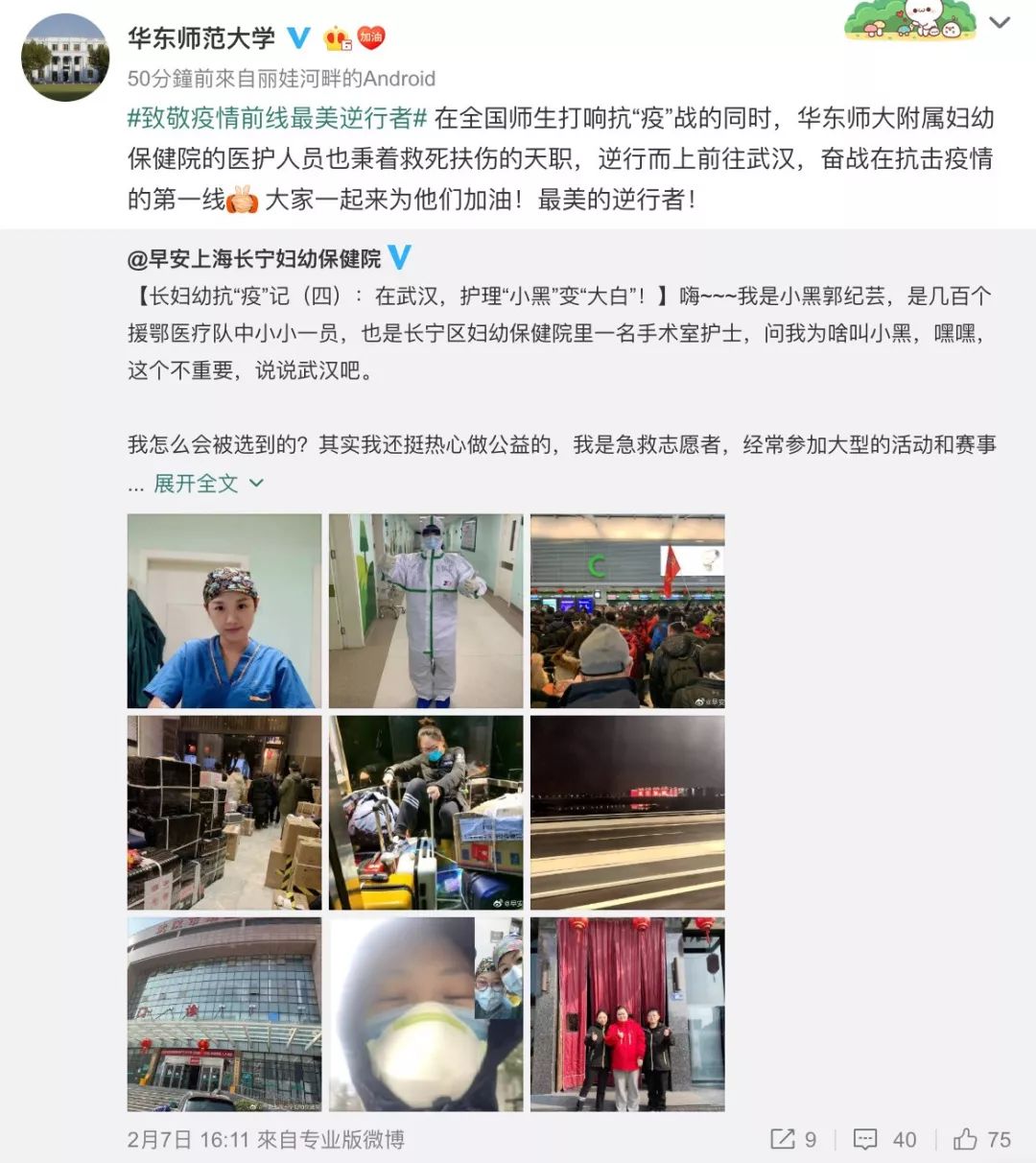View photo of three people by red curtain
This screenshot has height=1163, width=1036.
click(627, 1014)
